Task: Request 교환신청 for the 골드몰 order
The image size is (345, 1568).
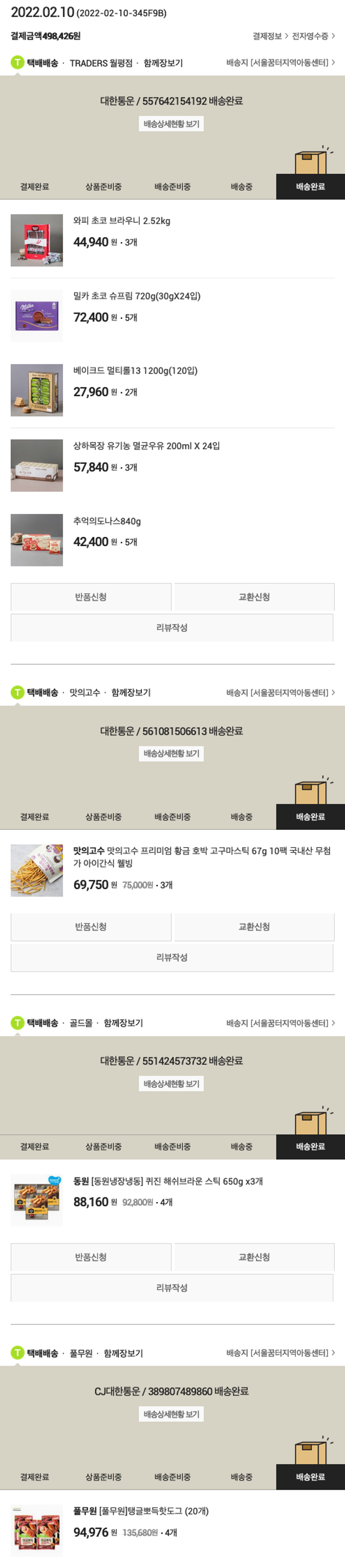Action: [x=254, y=1257]
